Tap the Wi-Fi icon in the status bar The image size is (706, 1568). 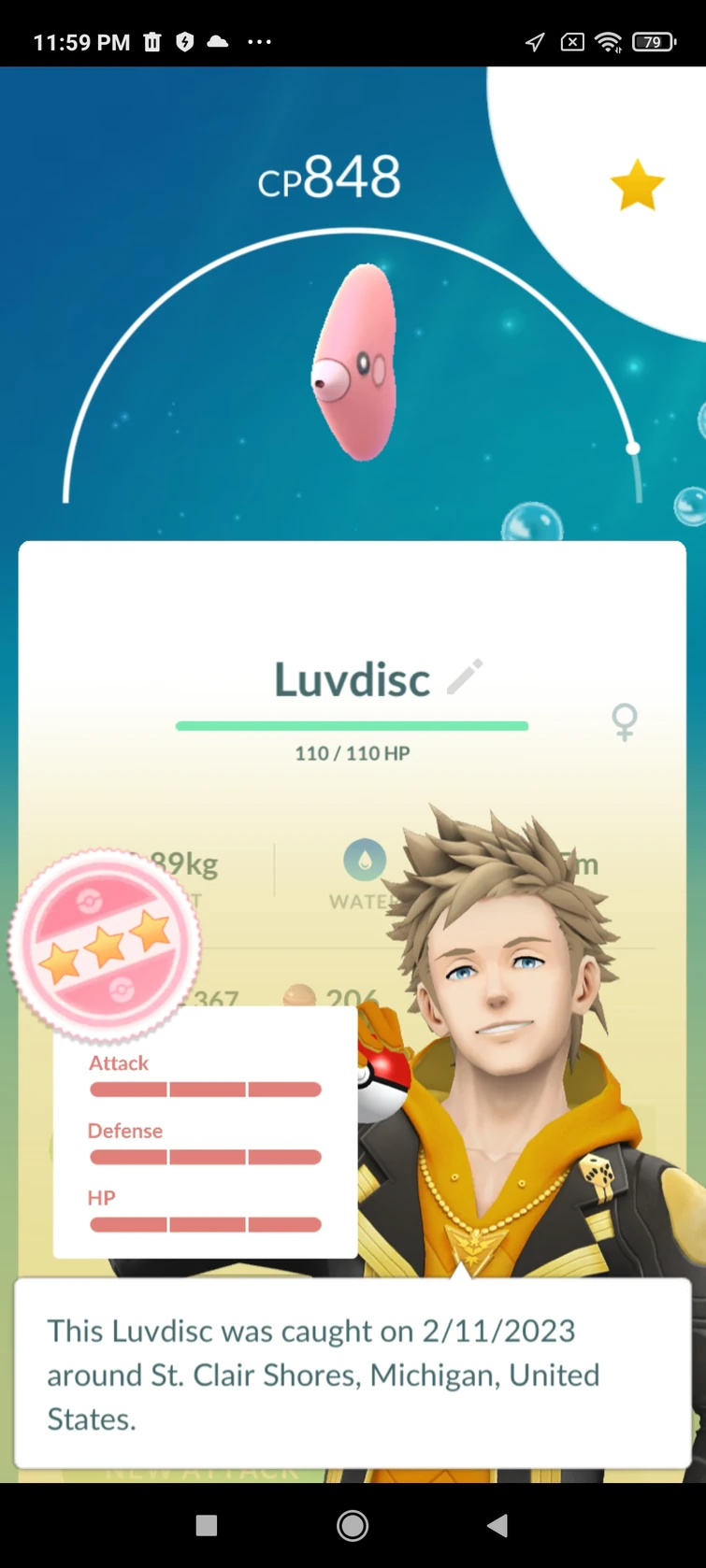click(x=609, y=41)
